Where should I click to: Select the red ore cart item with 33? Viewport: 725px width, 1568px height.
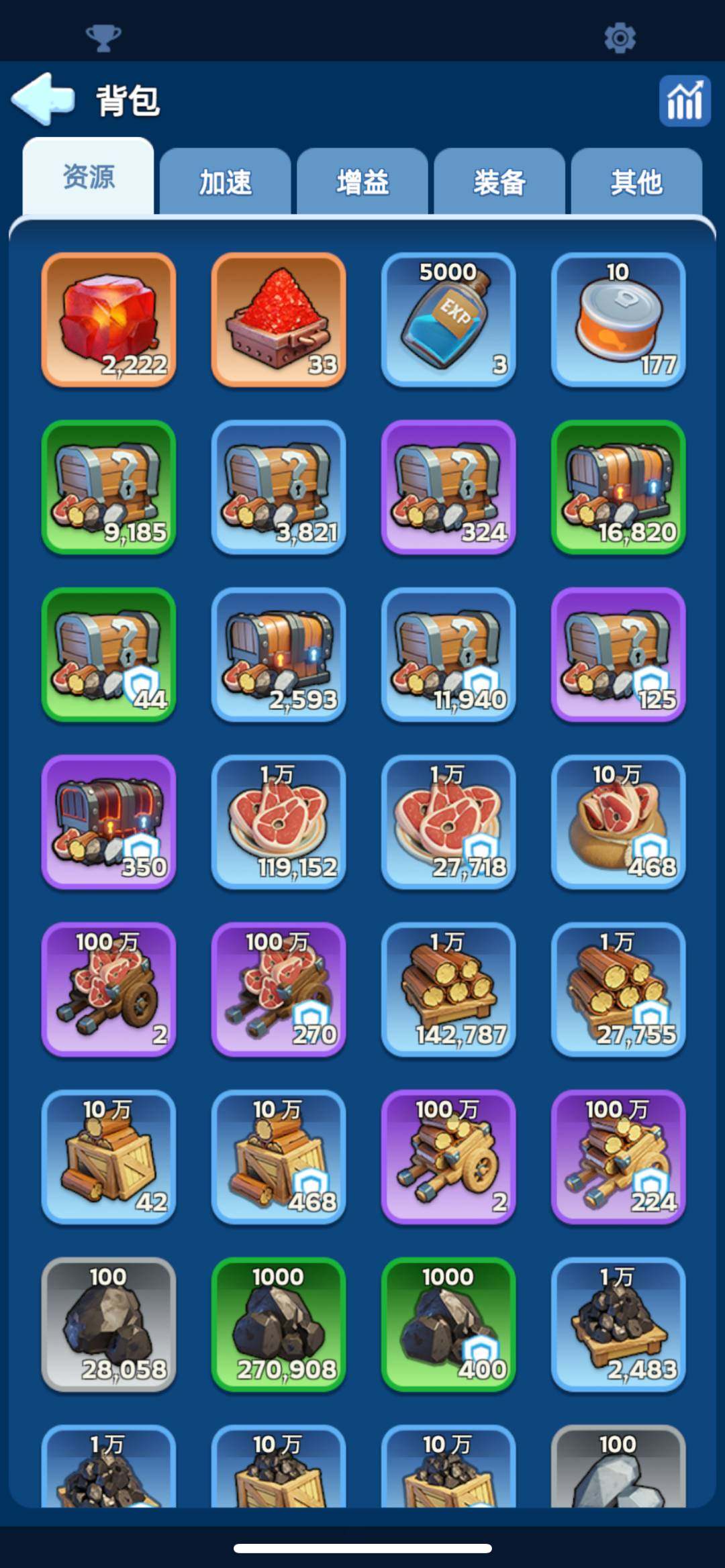tap(279, 319)
